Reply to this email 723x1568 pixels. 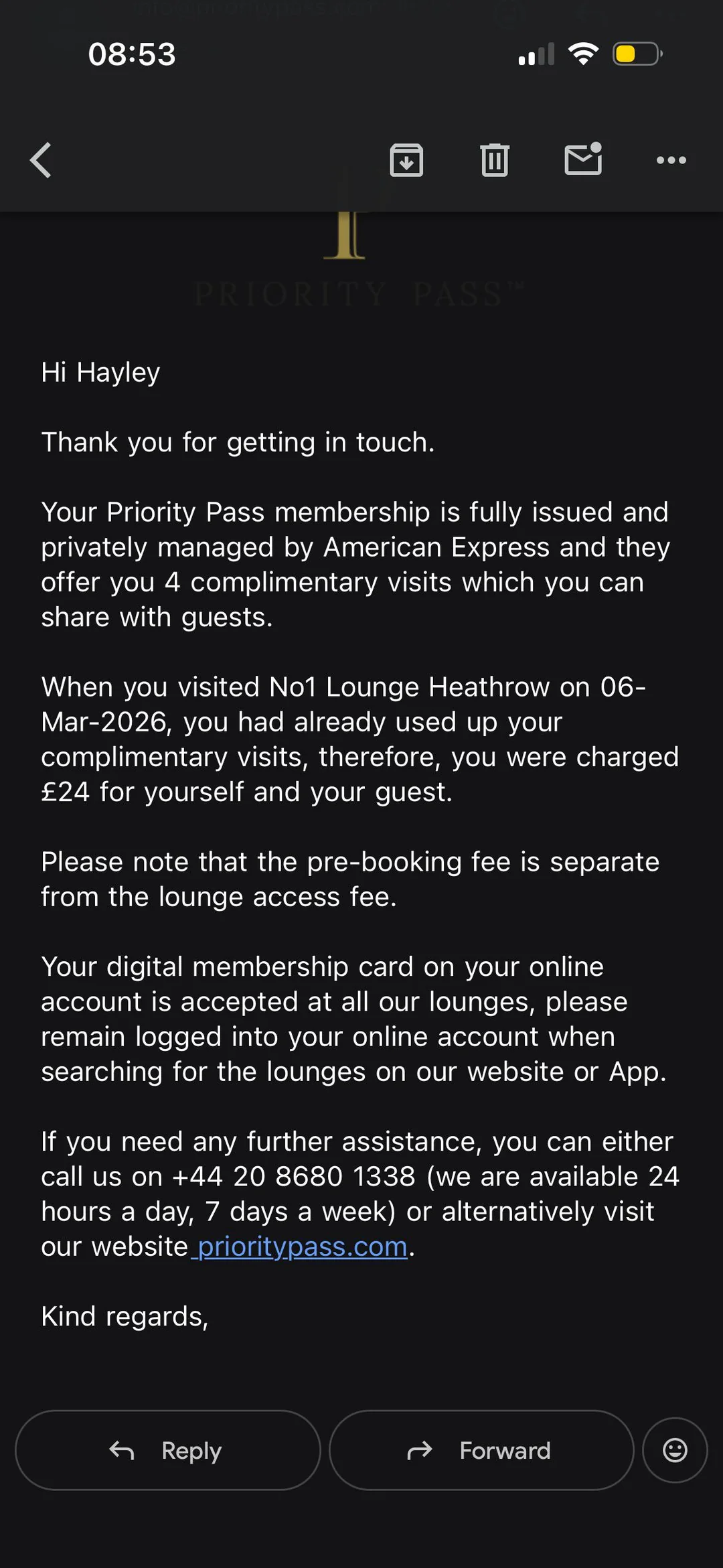[x=167, y=1451]
